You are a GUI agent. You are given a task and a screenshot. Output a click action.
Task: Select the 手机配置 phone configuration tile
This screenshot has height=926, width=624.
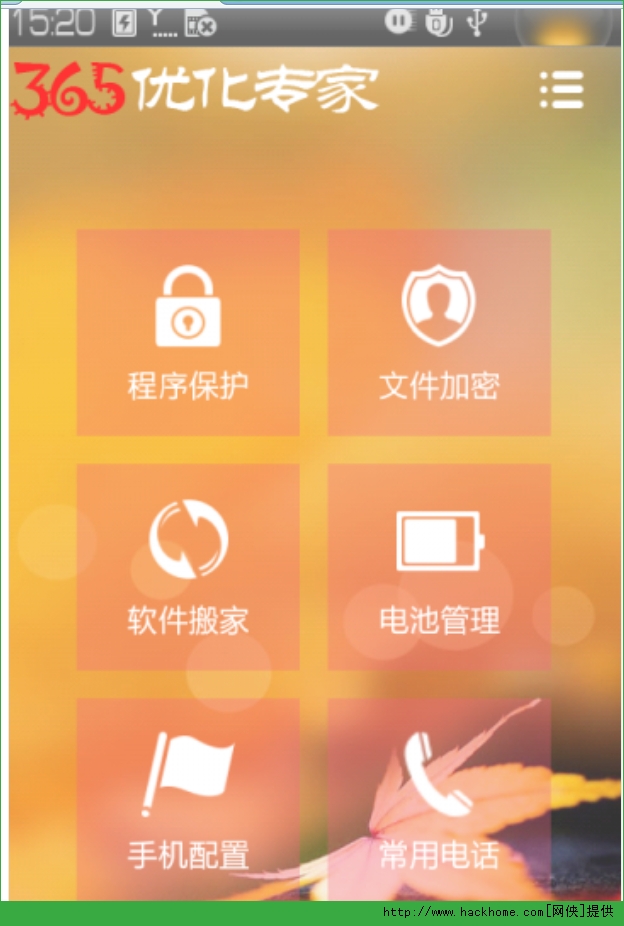188,800
